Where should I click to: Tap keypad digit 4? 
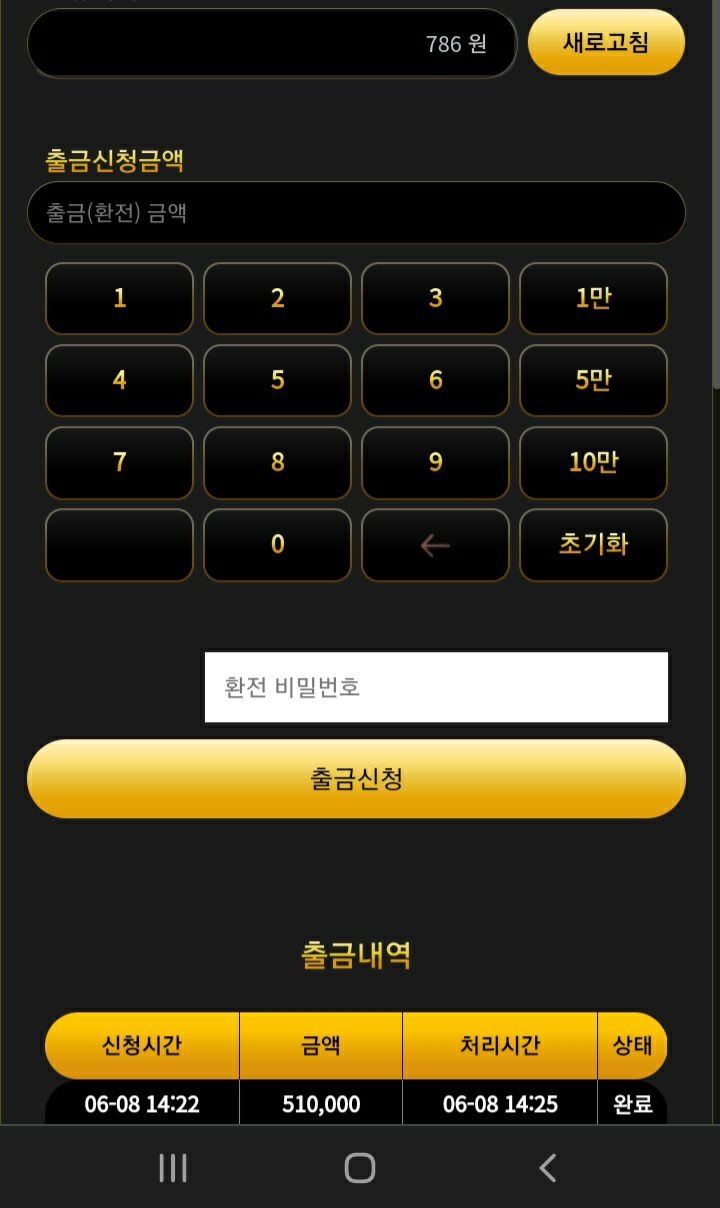119,380
